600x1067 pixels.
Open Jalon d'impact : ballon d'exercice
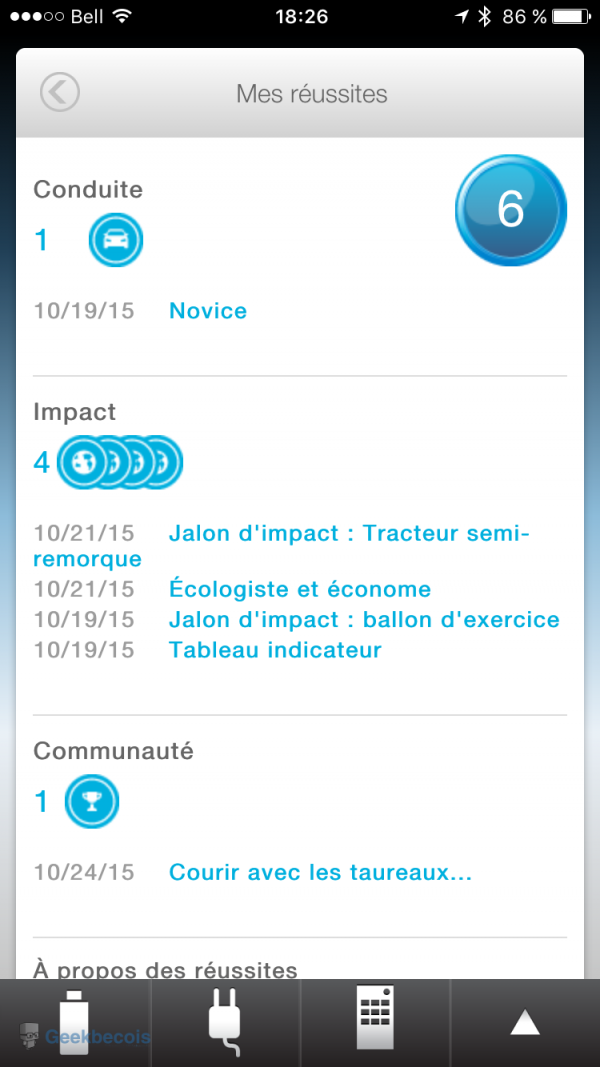click(x=364, y=619)
